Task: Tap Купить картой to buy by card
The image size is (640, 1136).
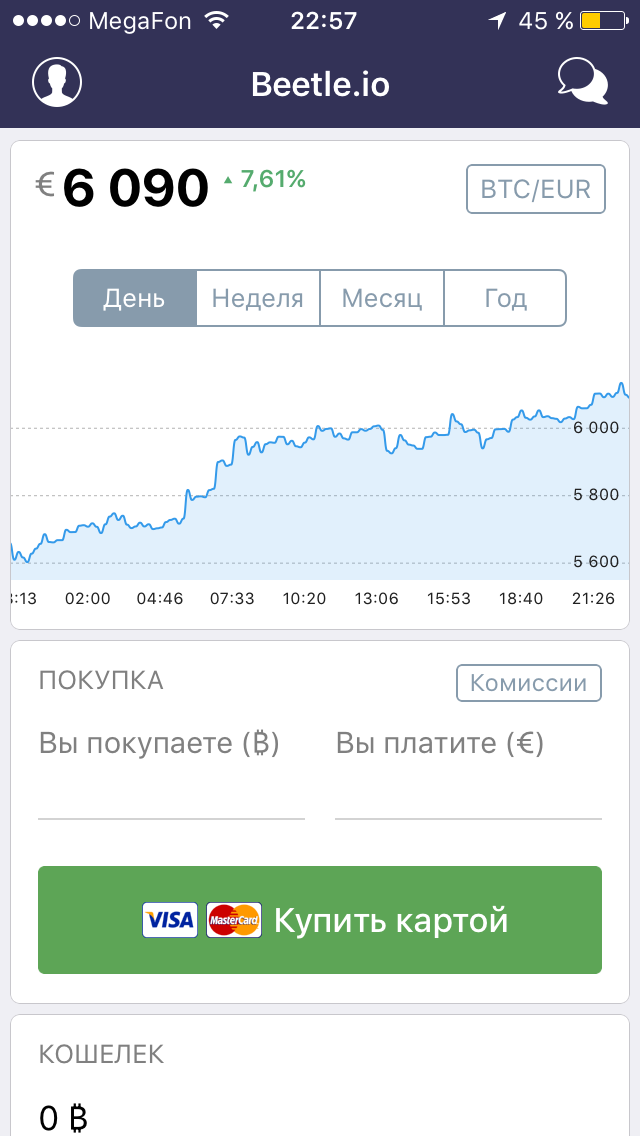Action: coord(320,920)
